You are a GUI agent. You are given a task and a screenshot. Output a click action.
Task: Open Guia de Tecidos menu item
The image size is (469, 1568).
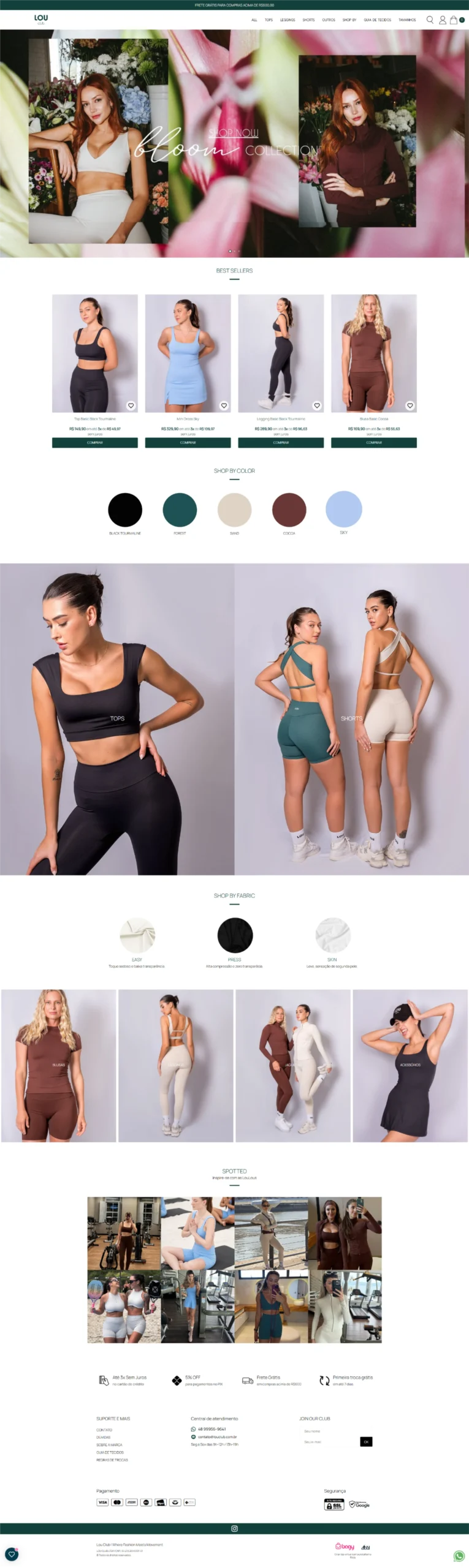pyautogui.click(x=377, y=20)
